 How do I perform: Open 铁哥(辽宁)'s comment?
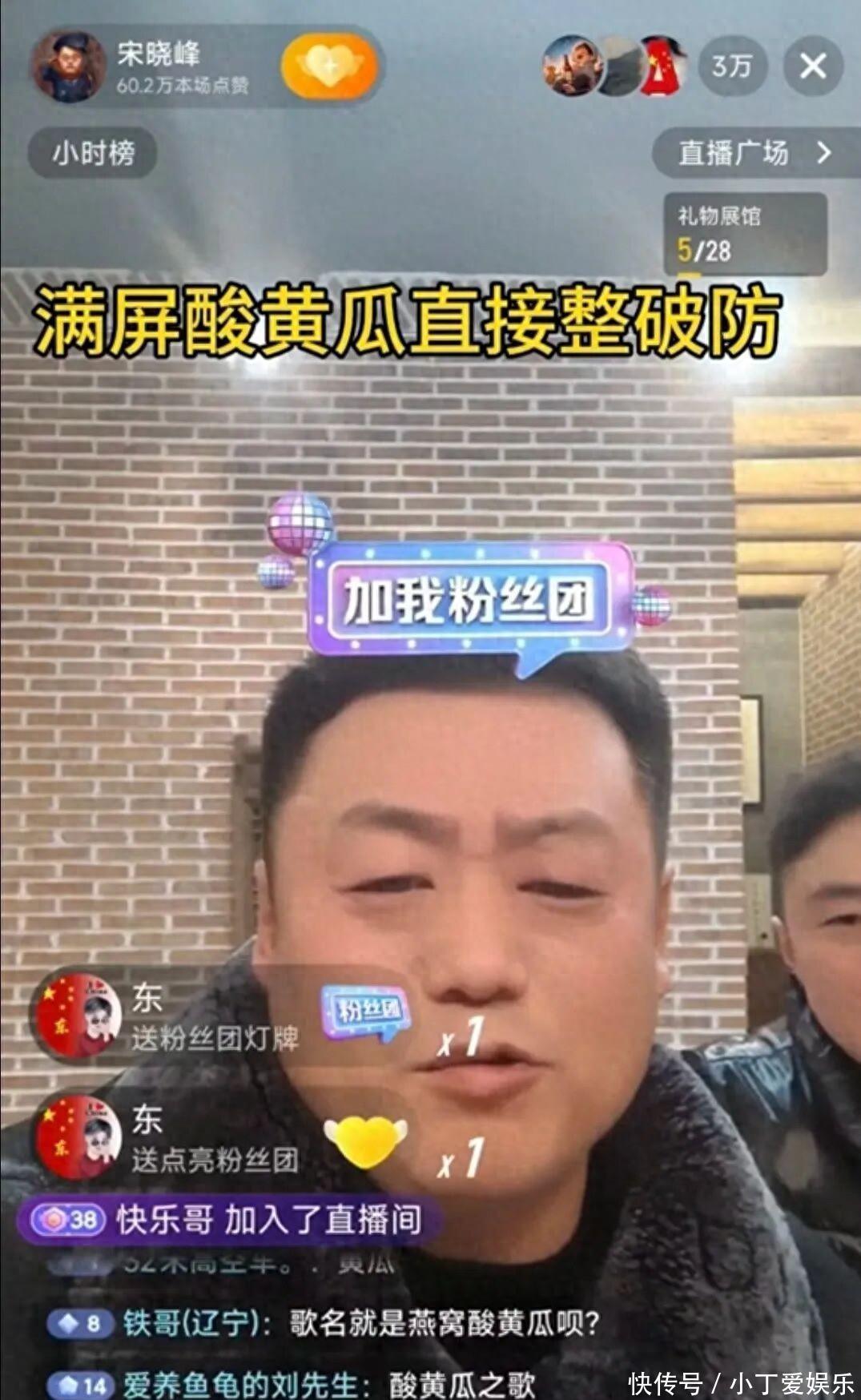pyautogui.click(x=360, y=1323)
